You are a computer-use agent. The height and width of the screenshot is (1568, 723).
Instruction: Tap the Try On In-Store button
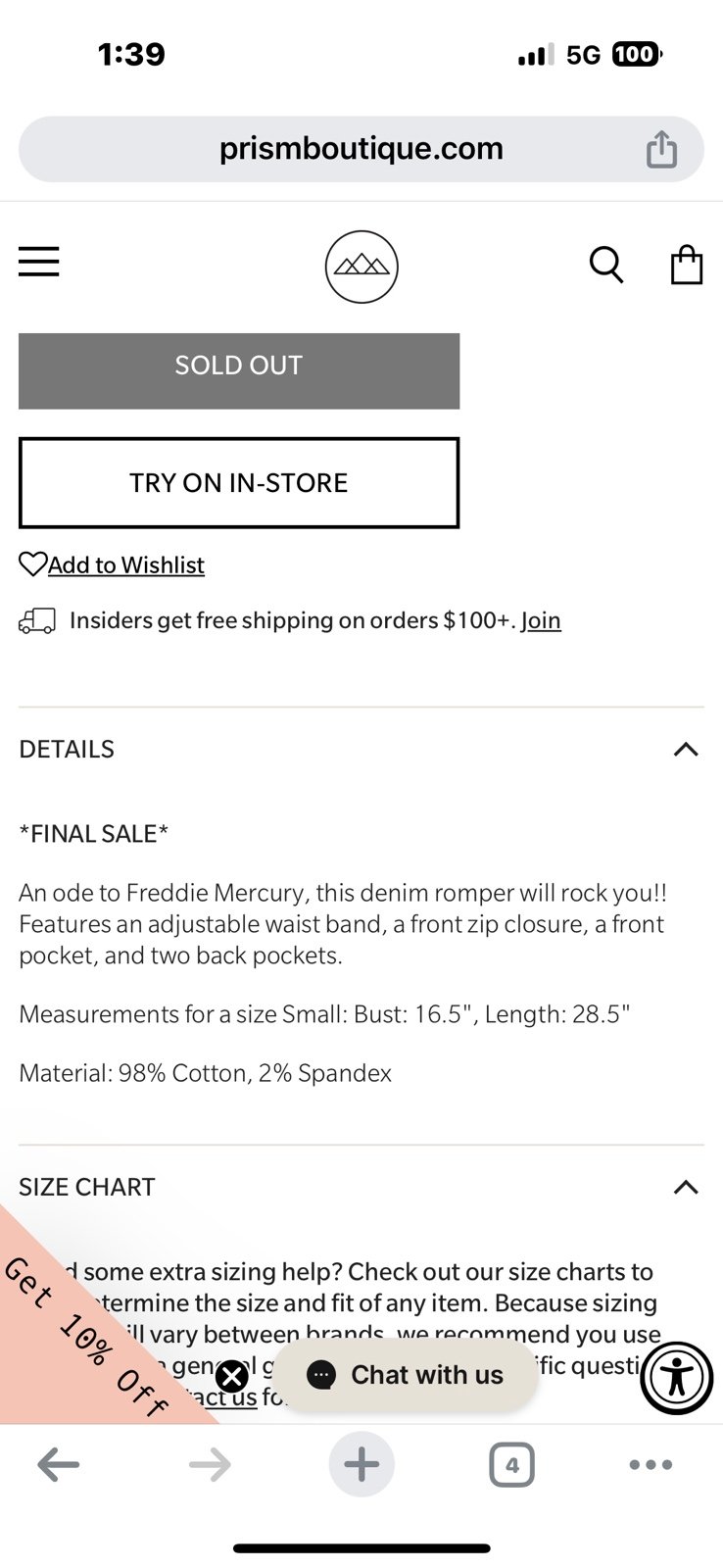tap(239, 483)
